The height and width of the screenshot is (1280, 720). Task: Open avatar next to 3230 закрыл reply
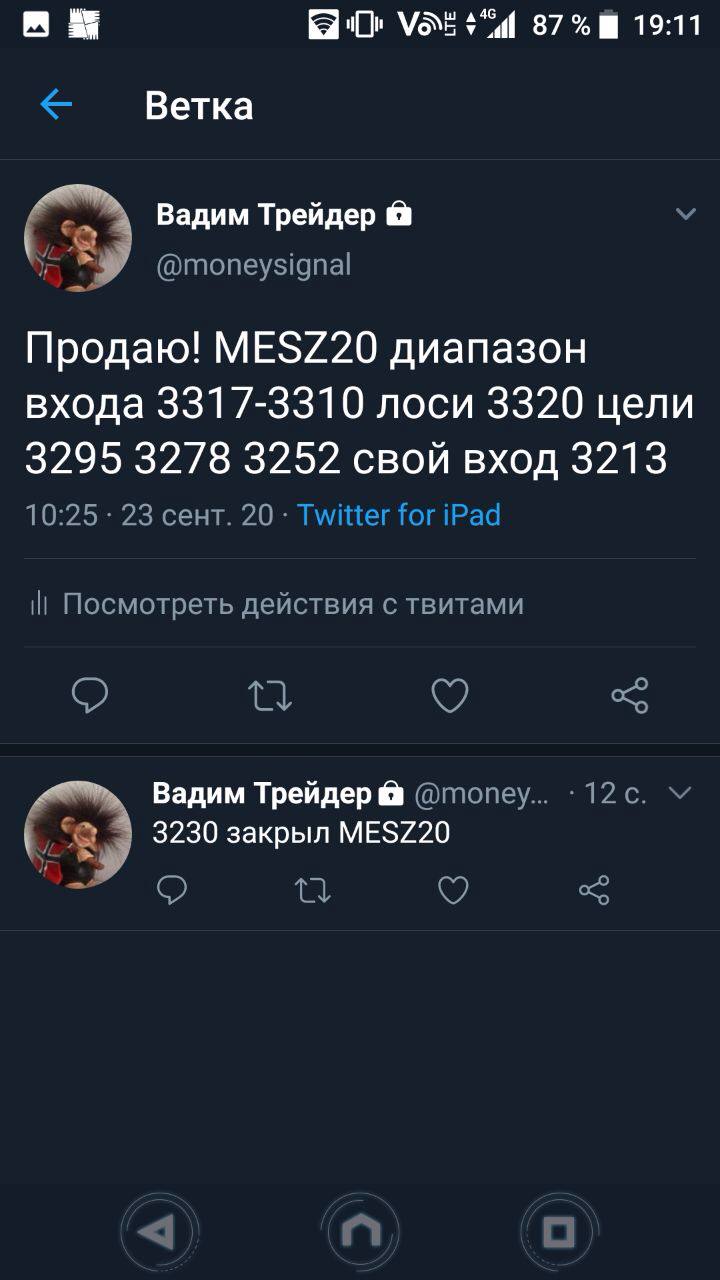click(78, 834)
